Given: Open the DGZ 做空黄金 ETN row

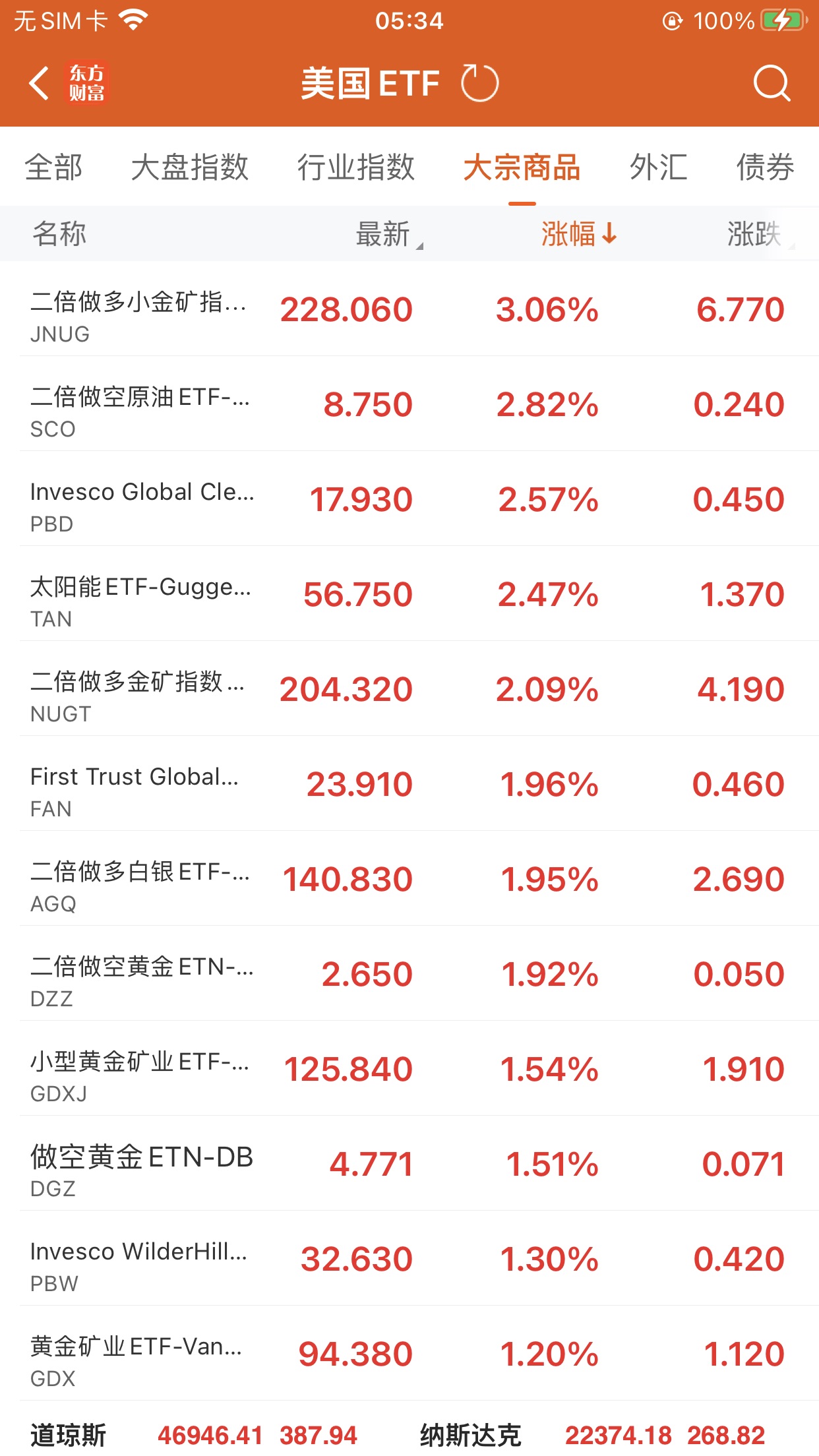Looking at the screenshot, I should [409, 1164].
